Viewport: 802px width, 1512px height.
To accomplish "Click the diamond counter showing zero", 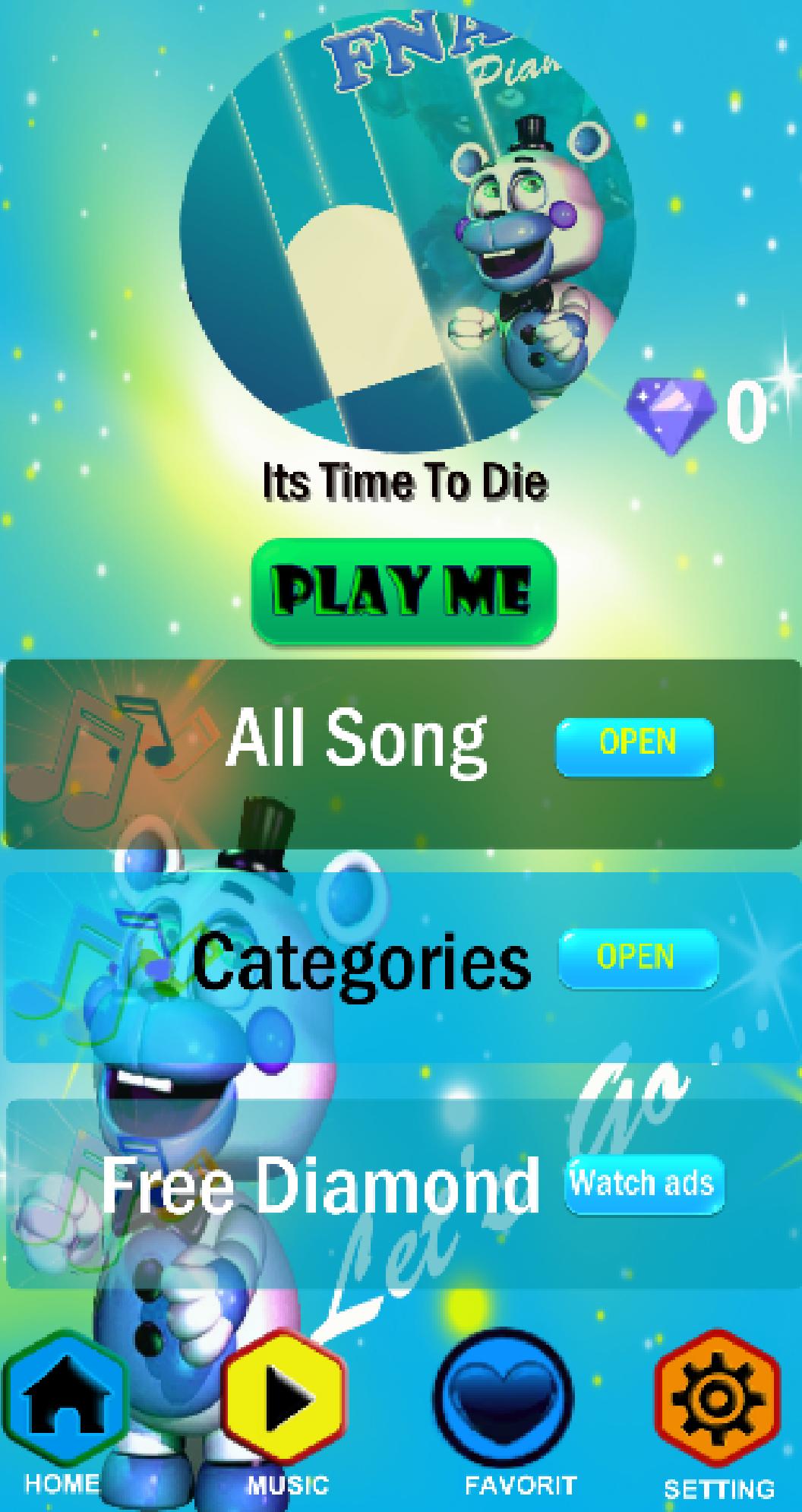I will (x=748, y=406).
